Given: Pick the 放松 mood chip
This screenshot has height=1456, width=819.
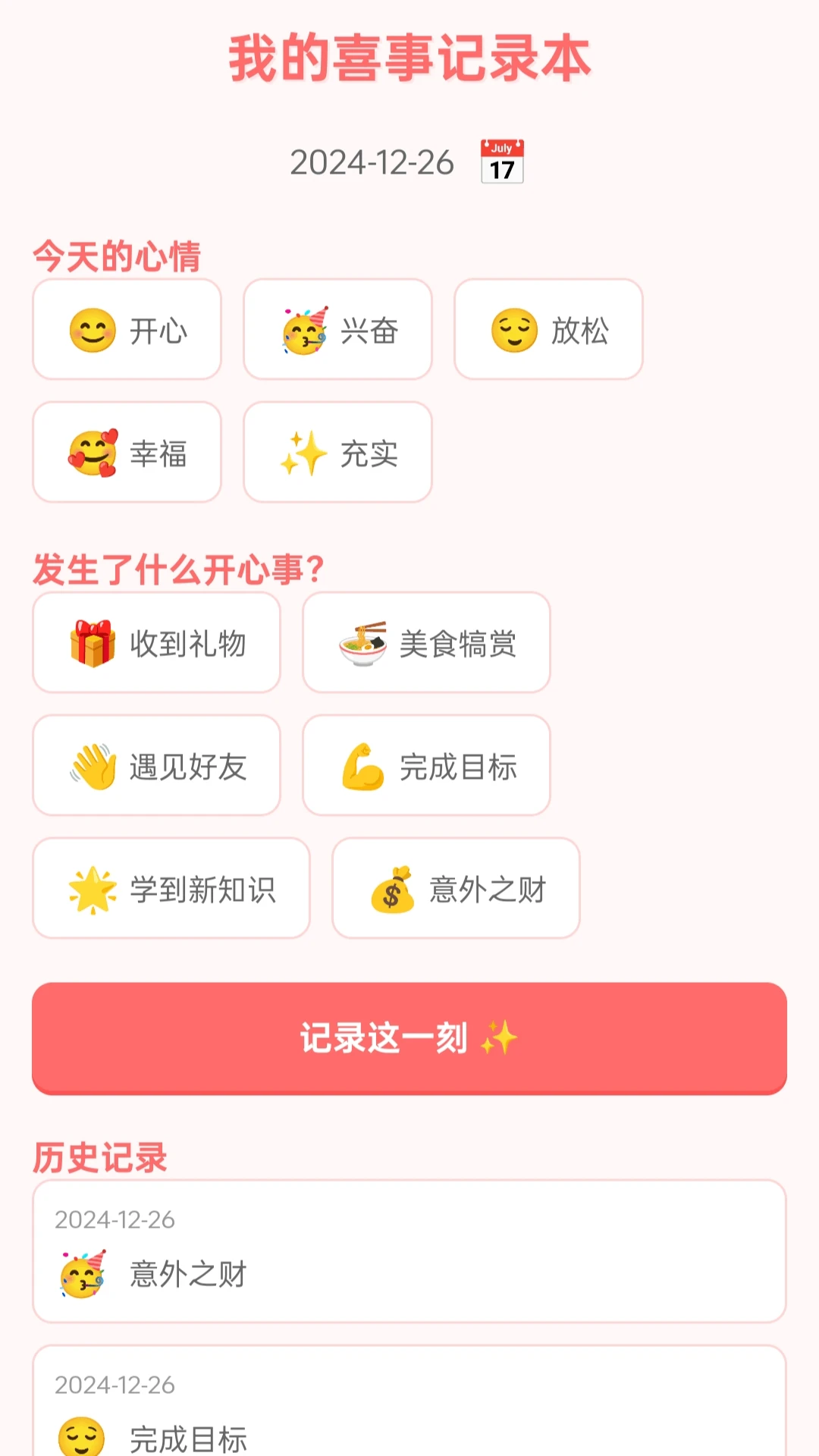Looking at the screenshot, I should pos(549,330).
